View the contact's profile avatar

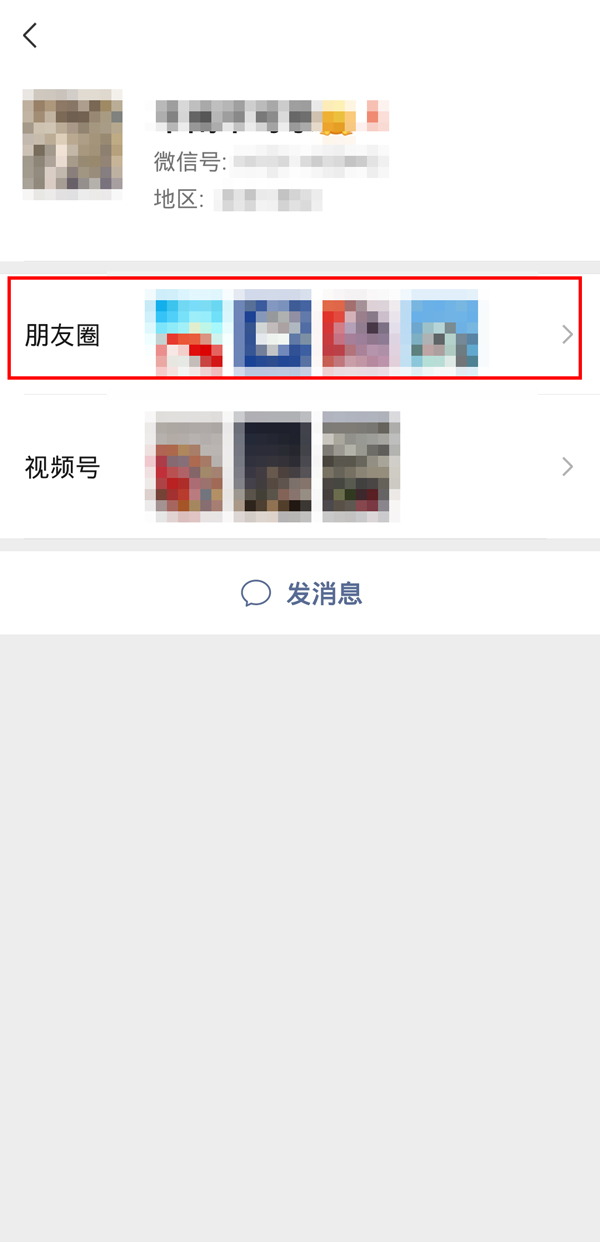click(x=72, y=139)
